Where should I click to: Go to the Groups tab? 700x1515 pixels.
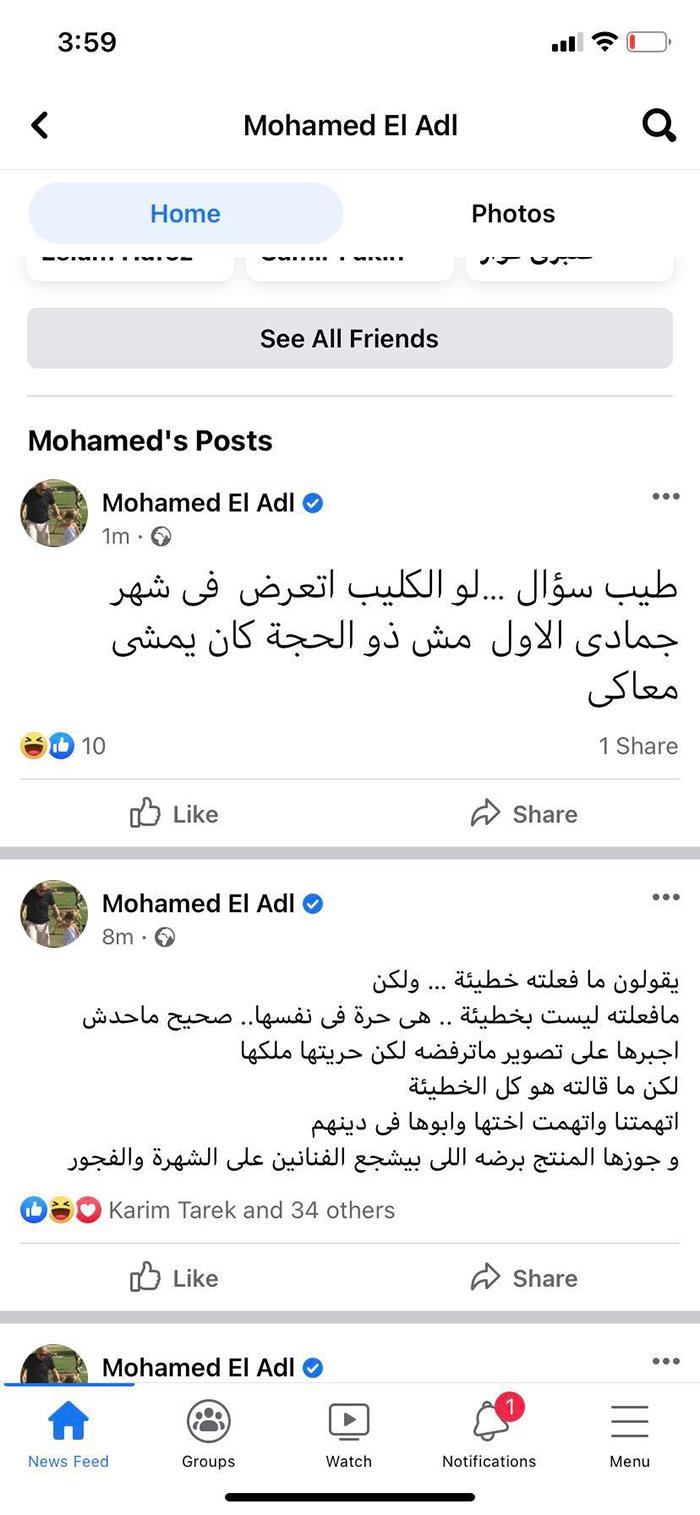pyautogui.click(x=208, y=1434)
